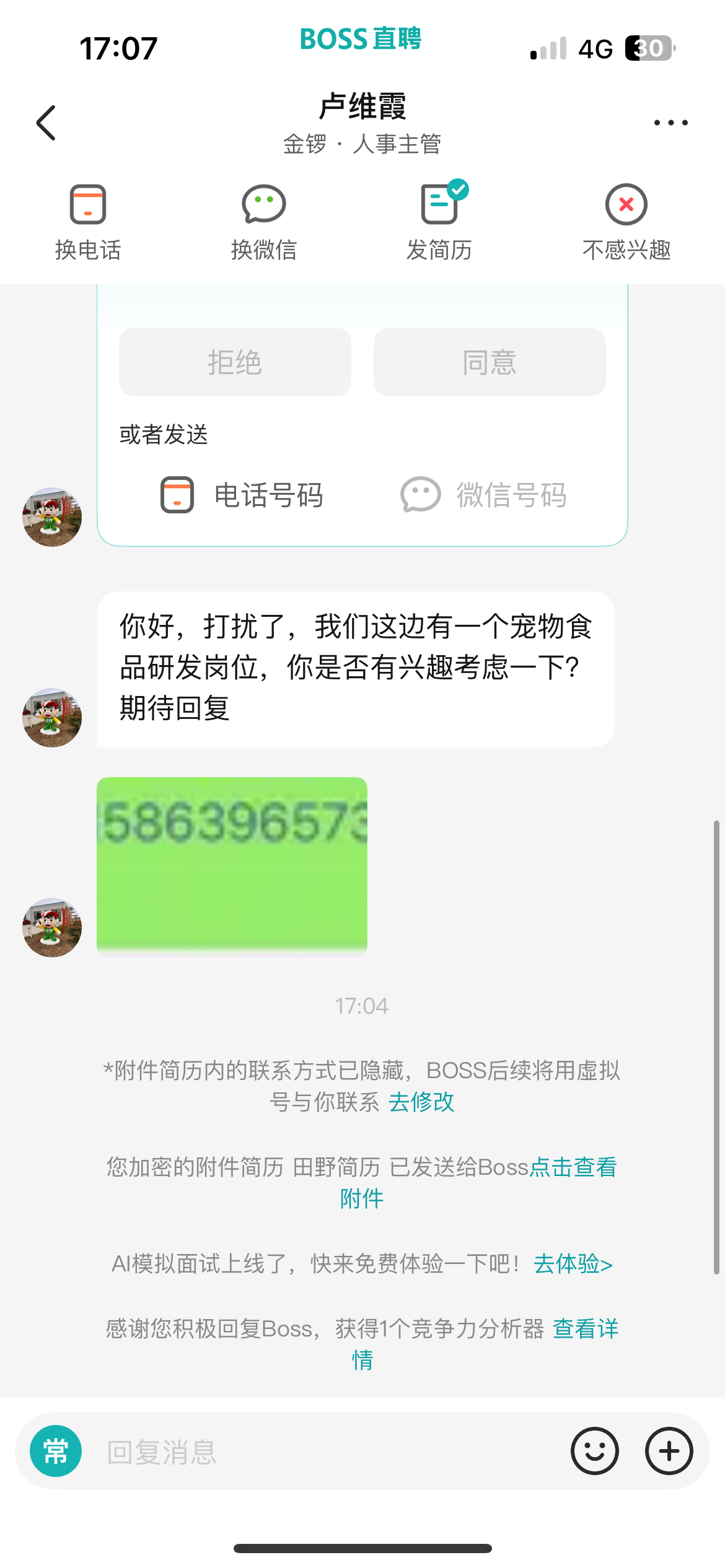Open 查看详情 for competitiveness analyzer
The width and height of the screenshot is (725, 1568).
click(x=486, y=1344)
